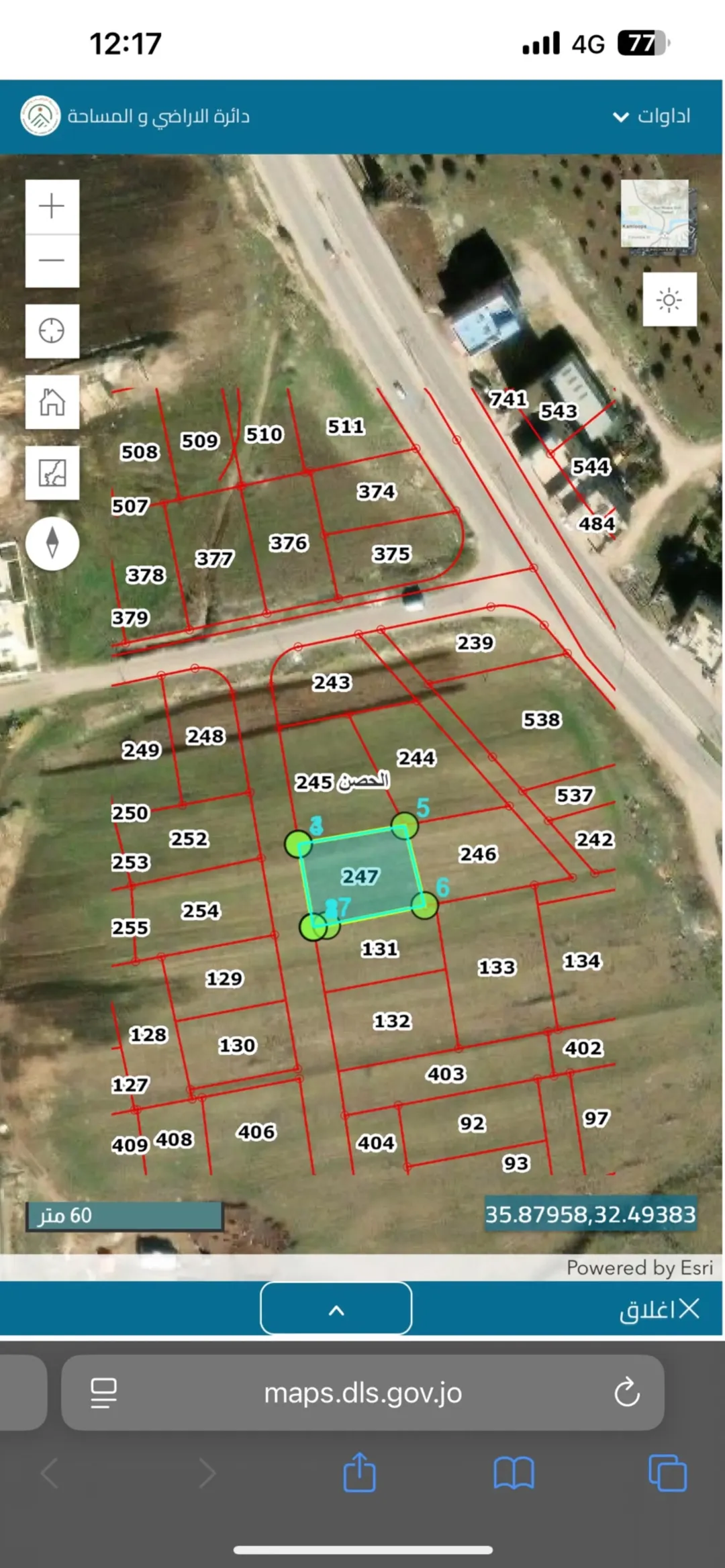Tap the sun brightness button
The width and height of the screenshot is (725, 1568).
669,299
